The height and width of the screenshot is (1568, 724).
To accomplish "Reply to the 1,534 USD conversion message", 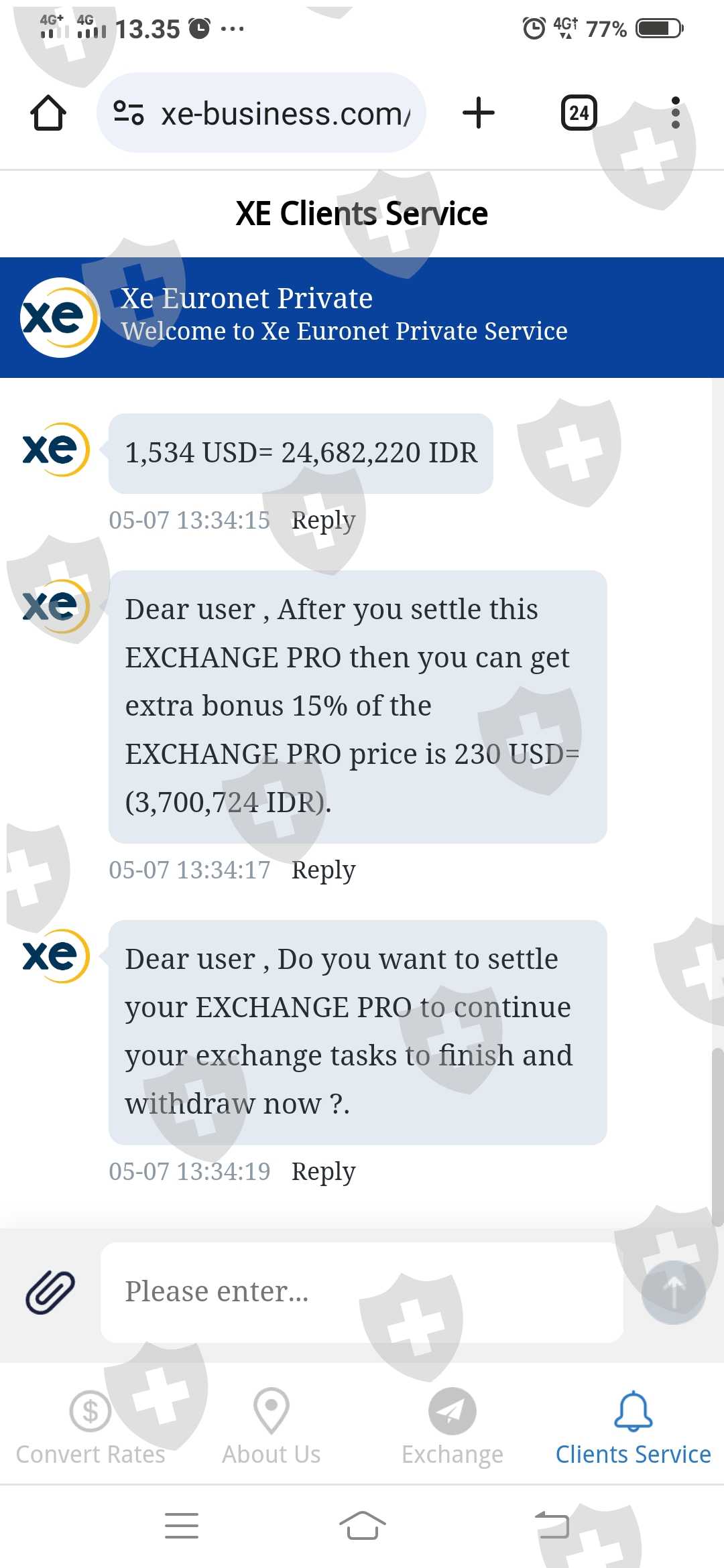I will click(323, 521).
